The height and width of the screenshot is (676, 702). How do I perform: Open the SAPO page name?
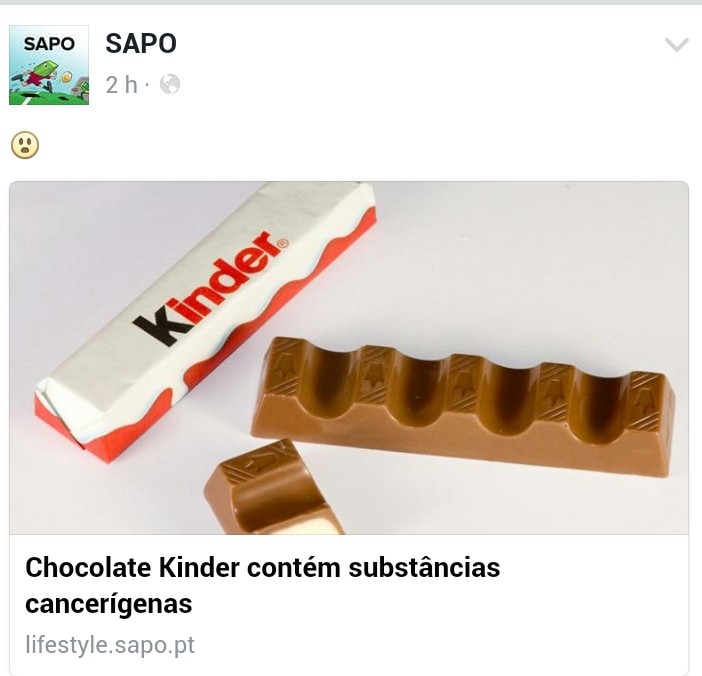[141, 44]
